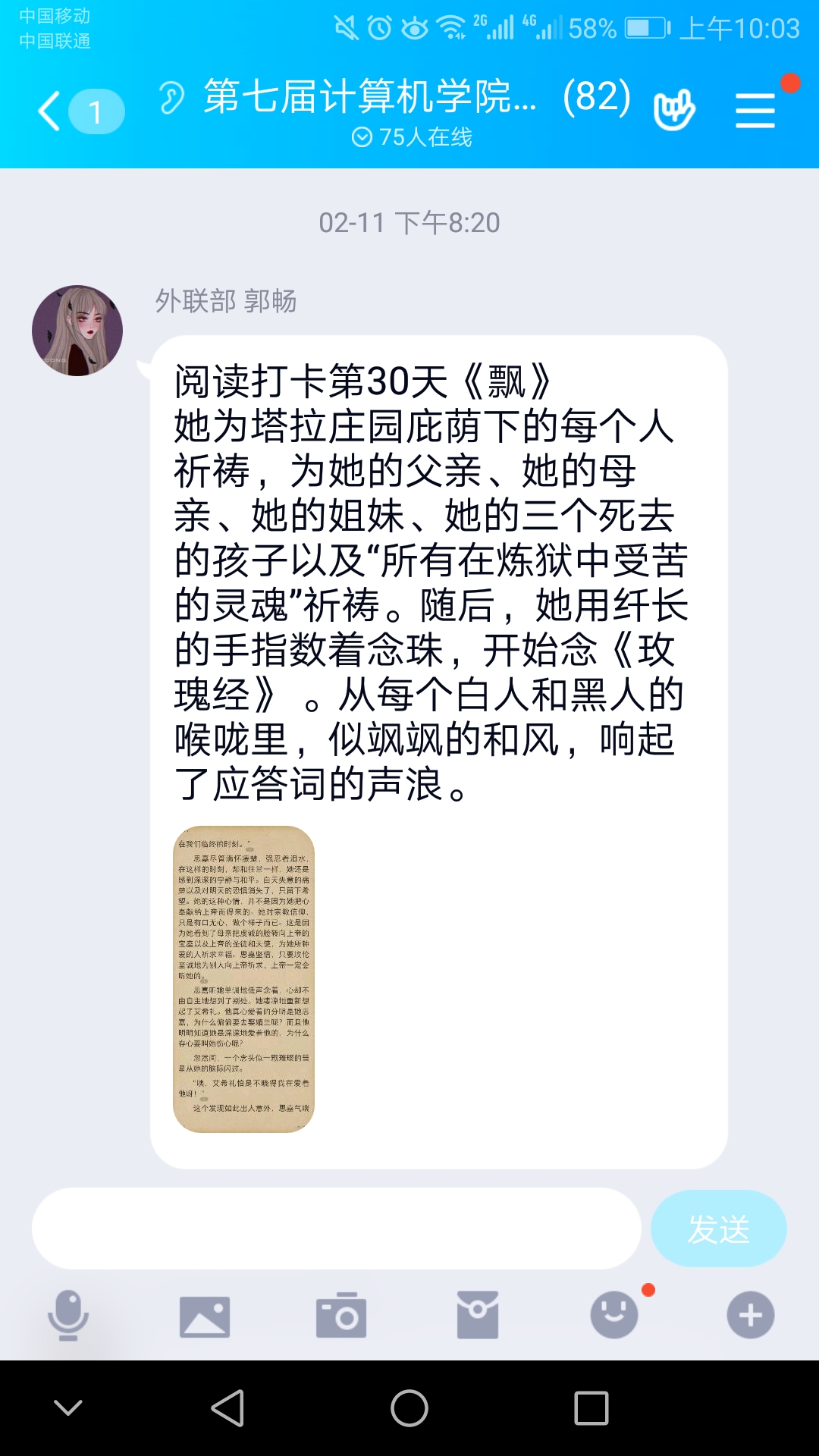Viewport: 819px width, 1456px height.
Task: Open the emoji sticker panel
Action: tap(614, 1315)
